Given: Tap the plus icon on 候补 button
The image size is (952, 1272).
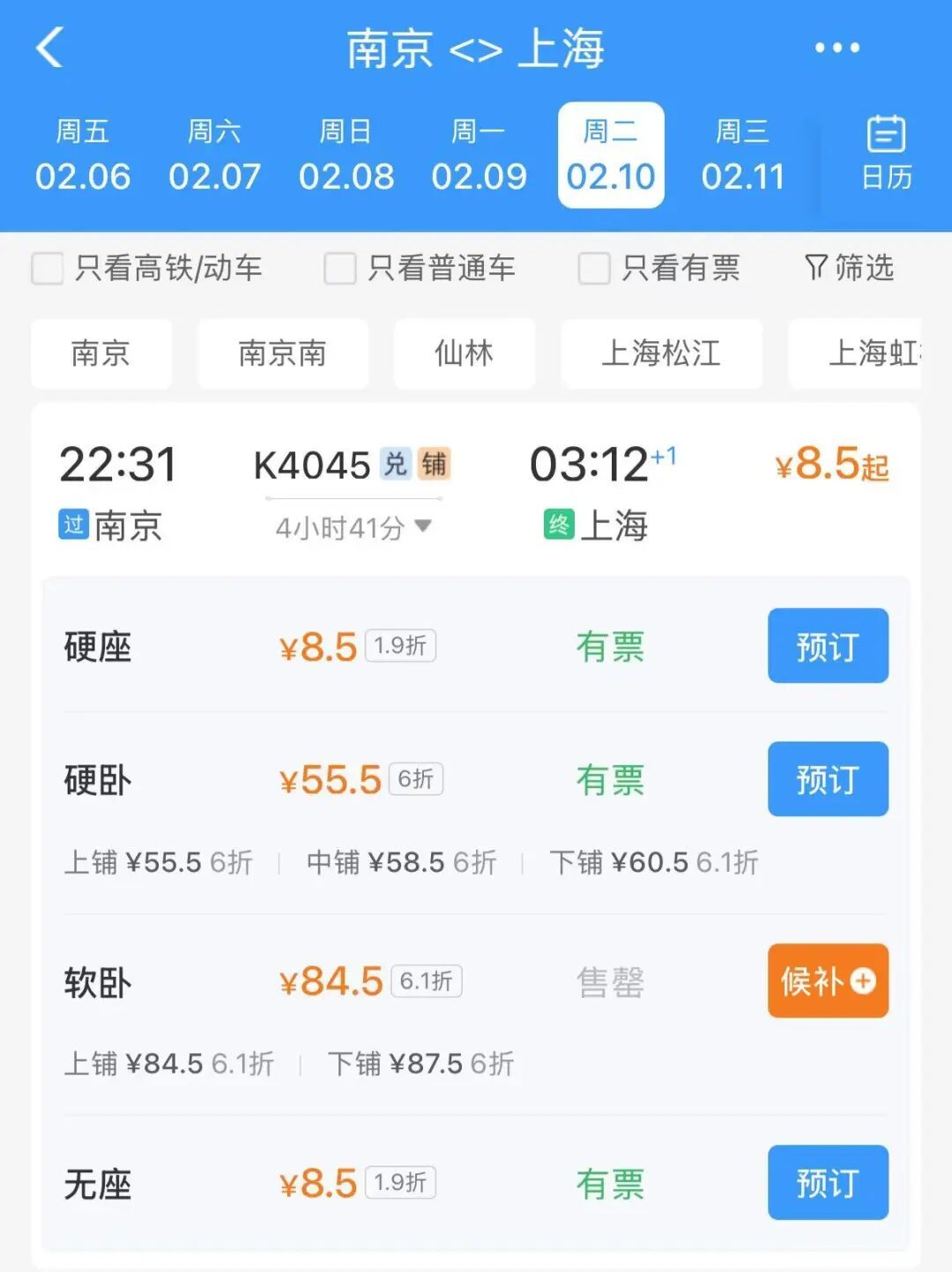Looking at the screenshot, I should [x=861, y=981].
